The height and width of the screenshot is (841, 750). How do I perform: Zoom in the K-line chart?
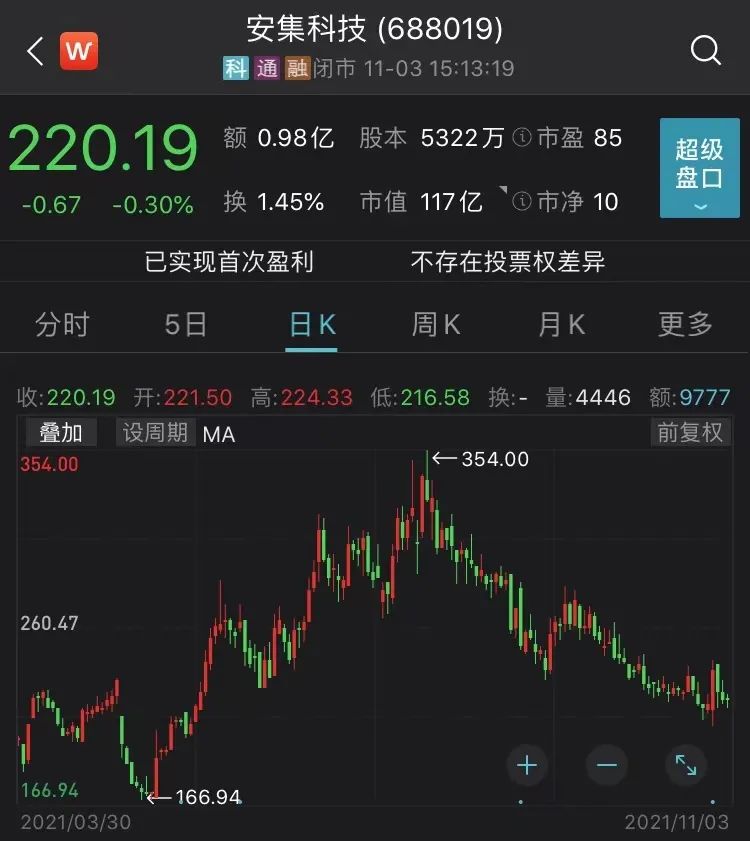coord(527,766)
